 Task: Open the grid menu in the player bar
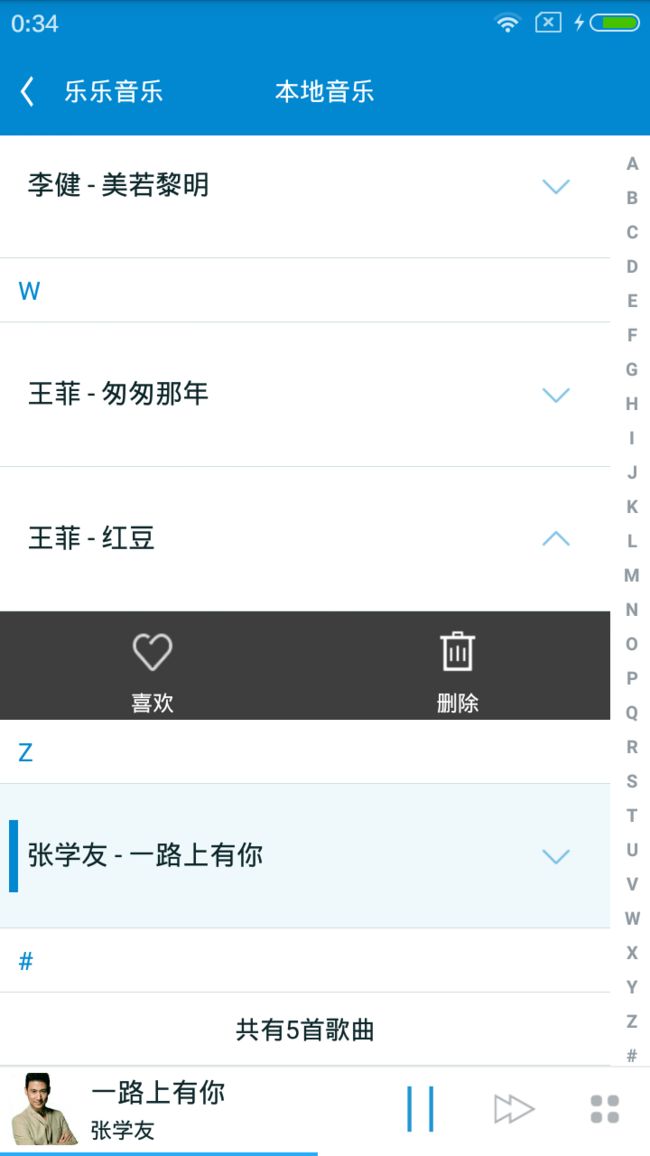click(x=605, y=1109)
